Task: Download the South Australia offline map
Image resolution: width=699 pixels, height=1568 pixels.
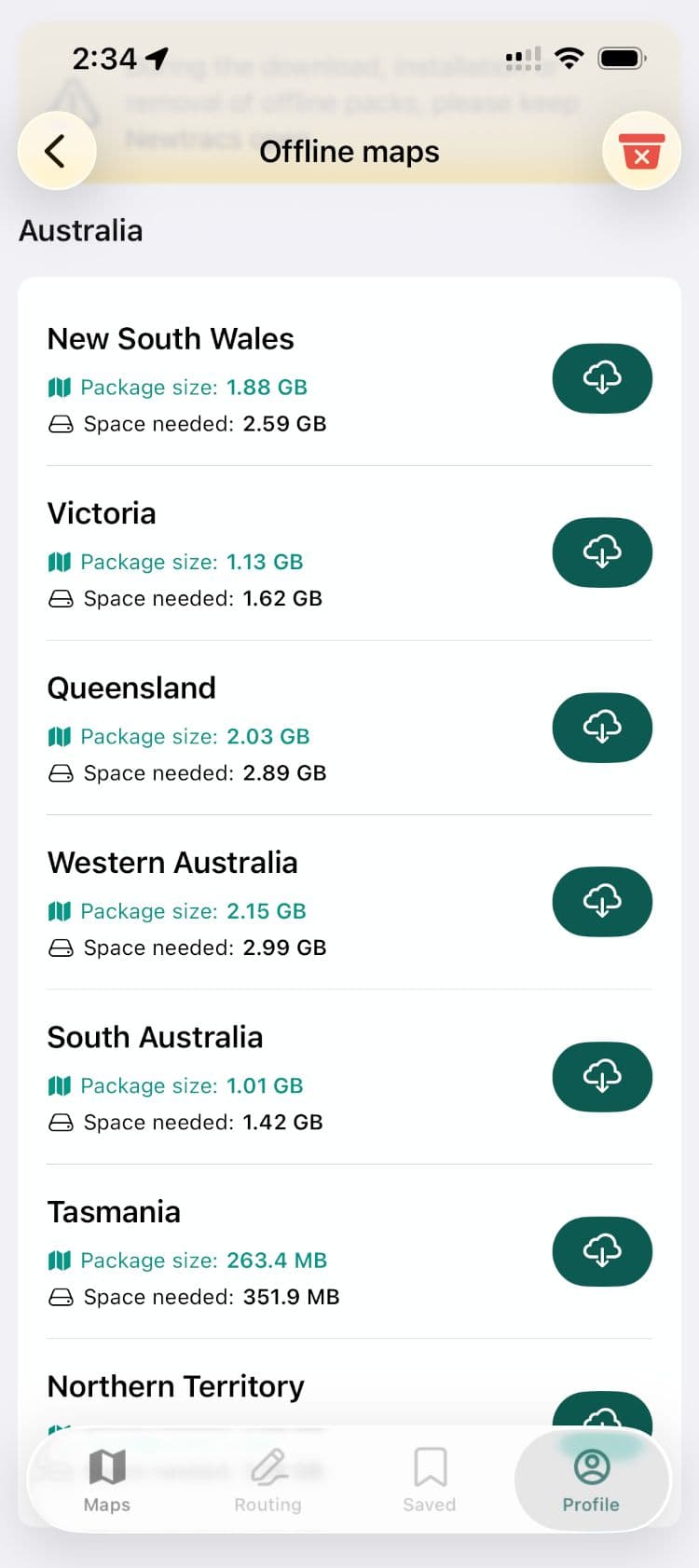Action: click(x=602, y=1076)
